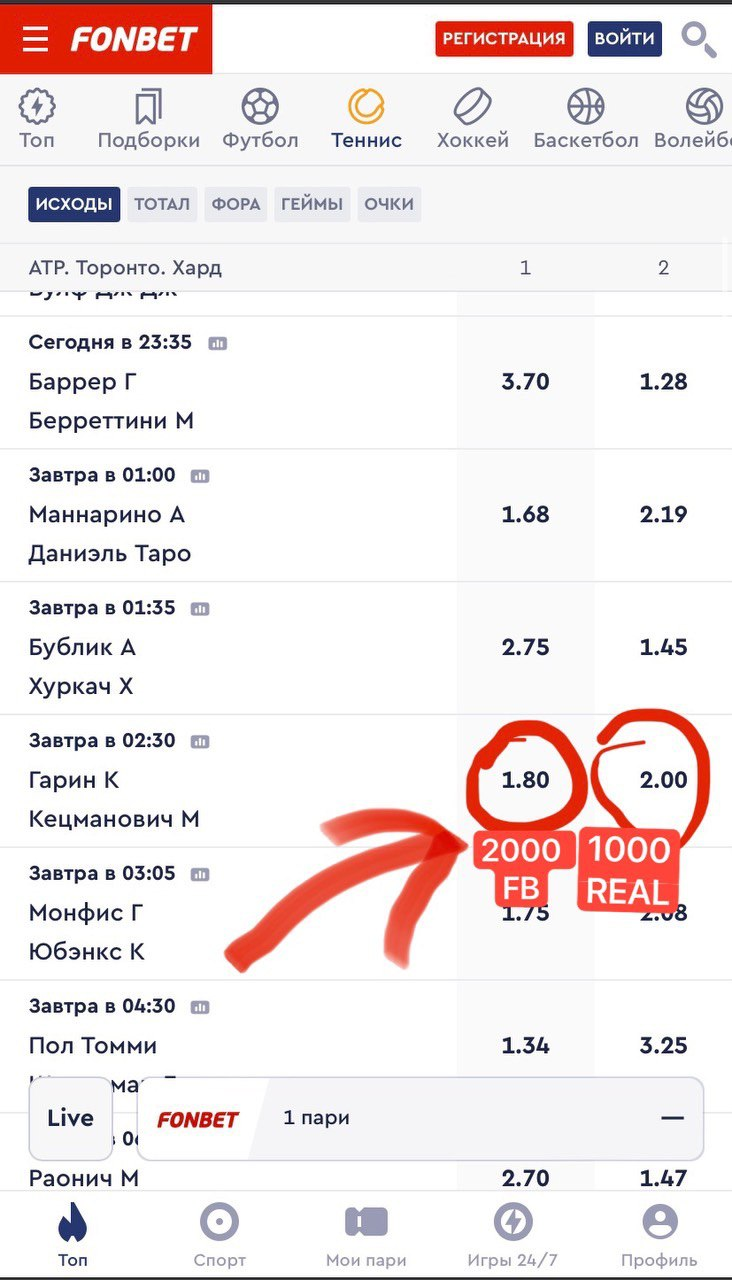The image size is (732, 1280).
Task: Switch to the ТОТАЛ filter tab
Action: coord(162,204)
